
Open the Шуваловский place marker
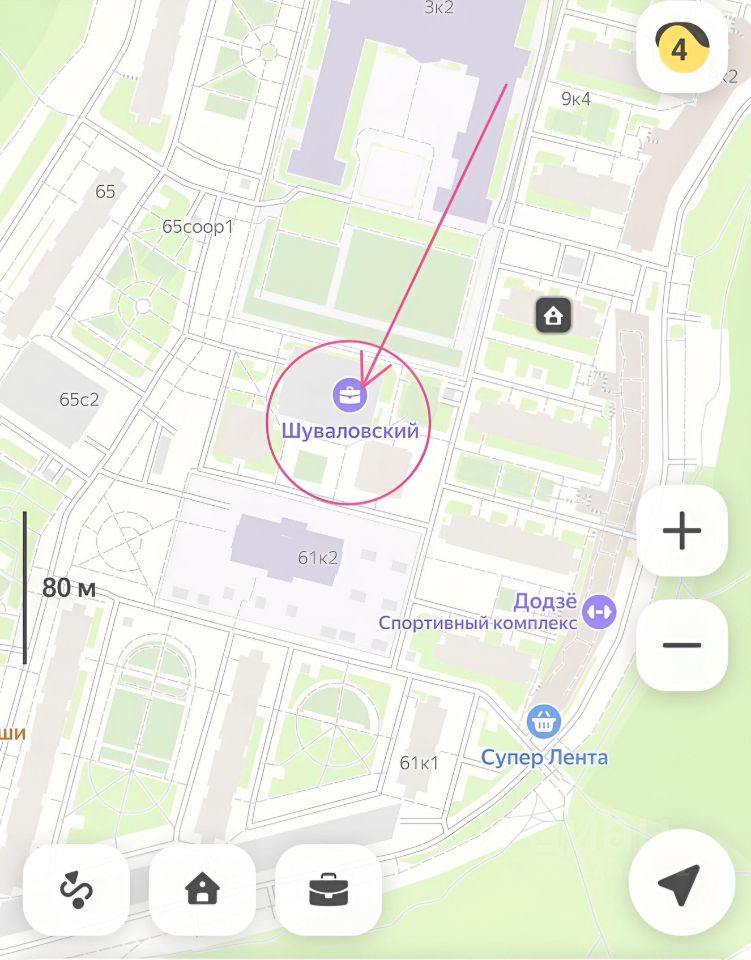click(350, 395)
